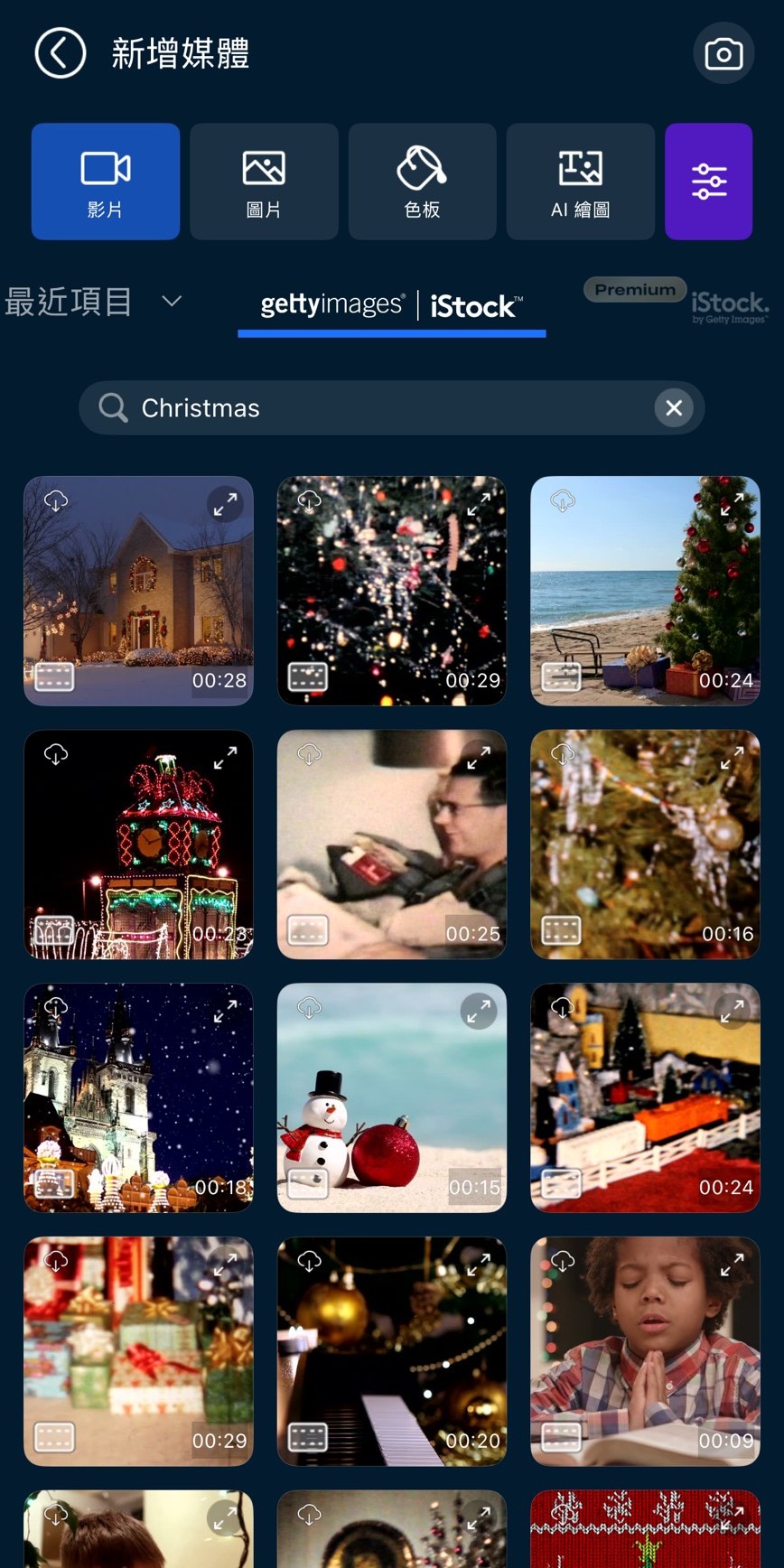This screenshot has width=784, height=1568.
Task: Pick the praying child video
Action: (645, 1351)
